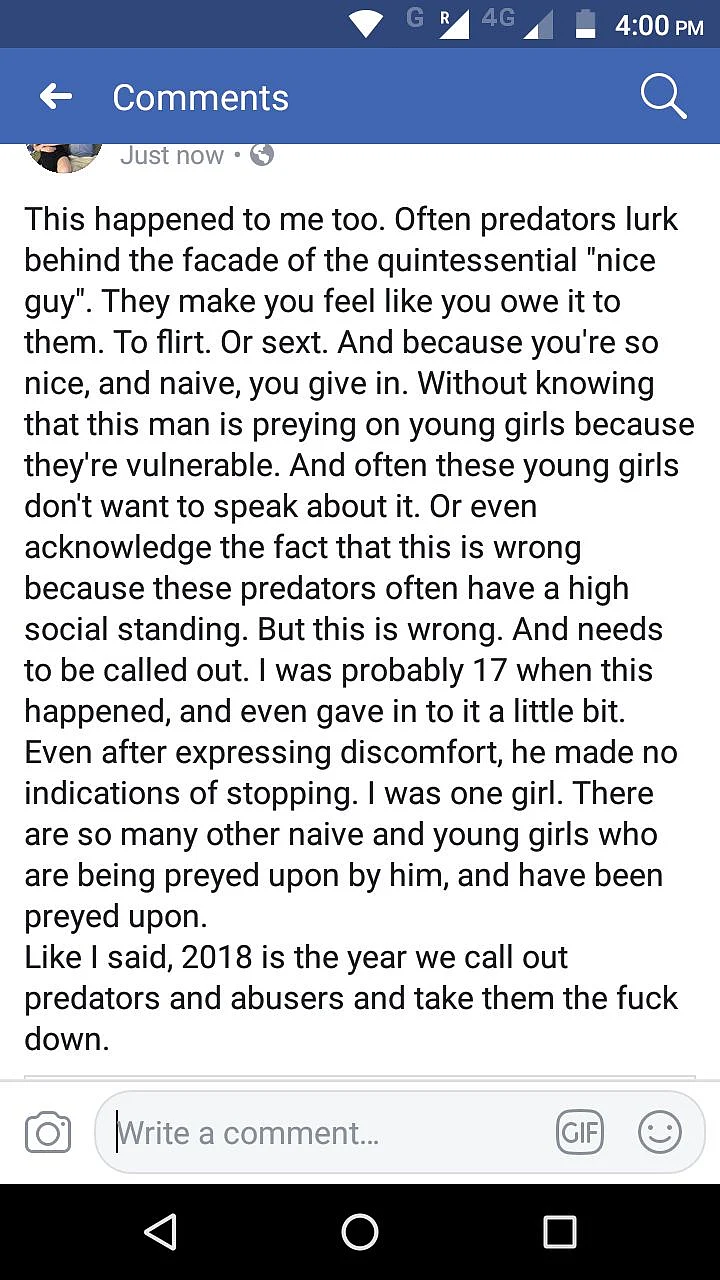This screenshot has height=1280, width=720.
Task: Attach a photo with the camera icon
Action: point(47,1133)
